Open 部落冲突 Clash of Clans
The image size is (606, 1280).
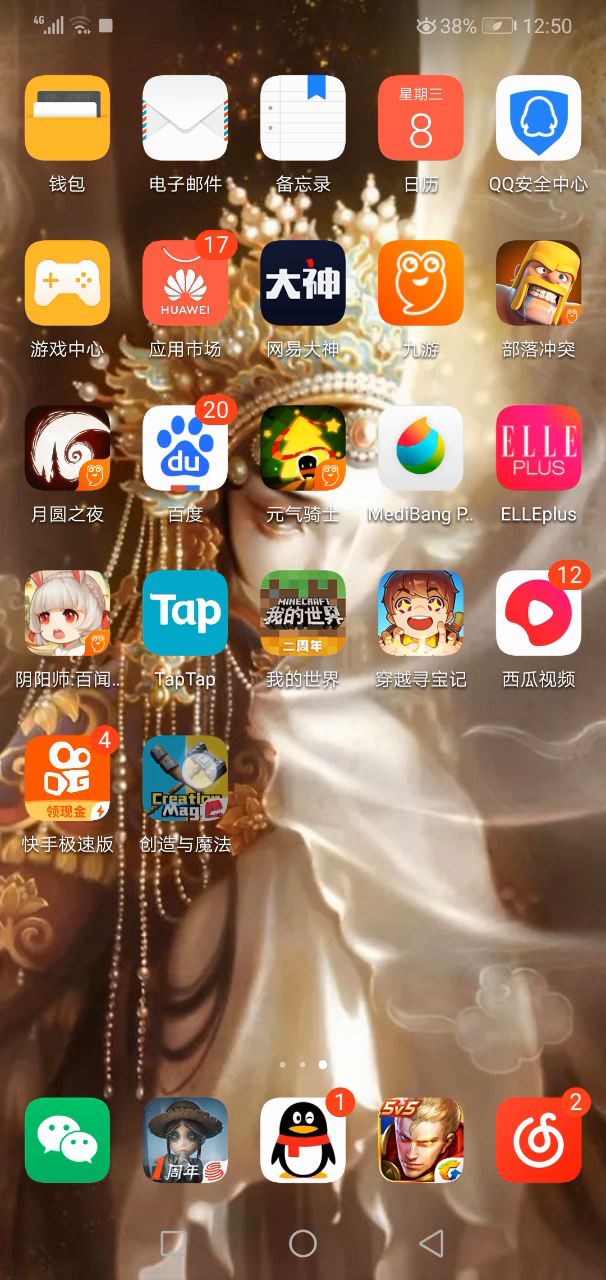pos(538,283)
